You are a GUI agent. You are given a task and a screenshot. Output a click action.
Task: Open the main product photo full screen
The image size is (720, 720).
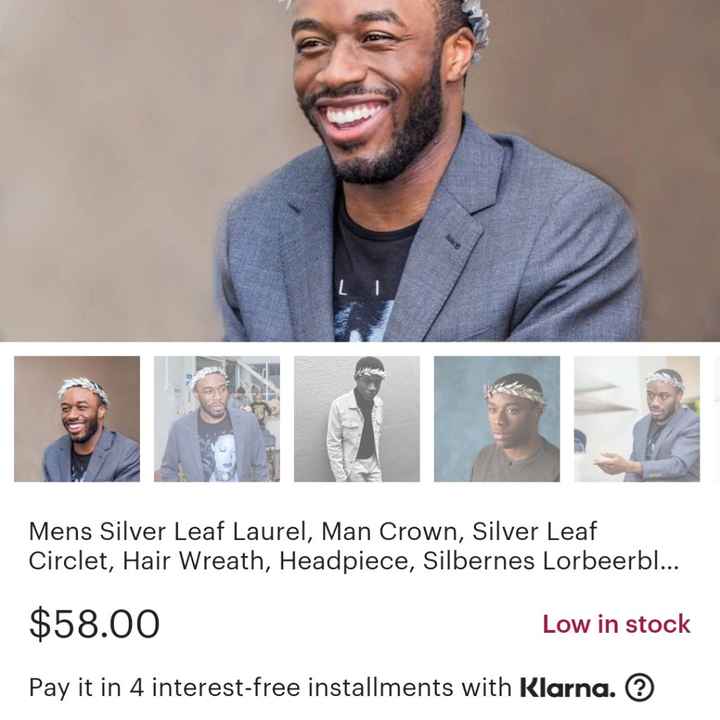[x=360, y=170]
